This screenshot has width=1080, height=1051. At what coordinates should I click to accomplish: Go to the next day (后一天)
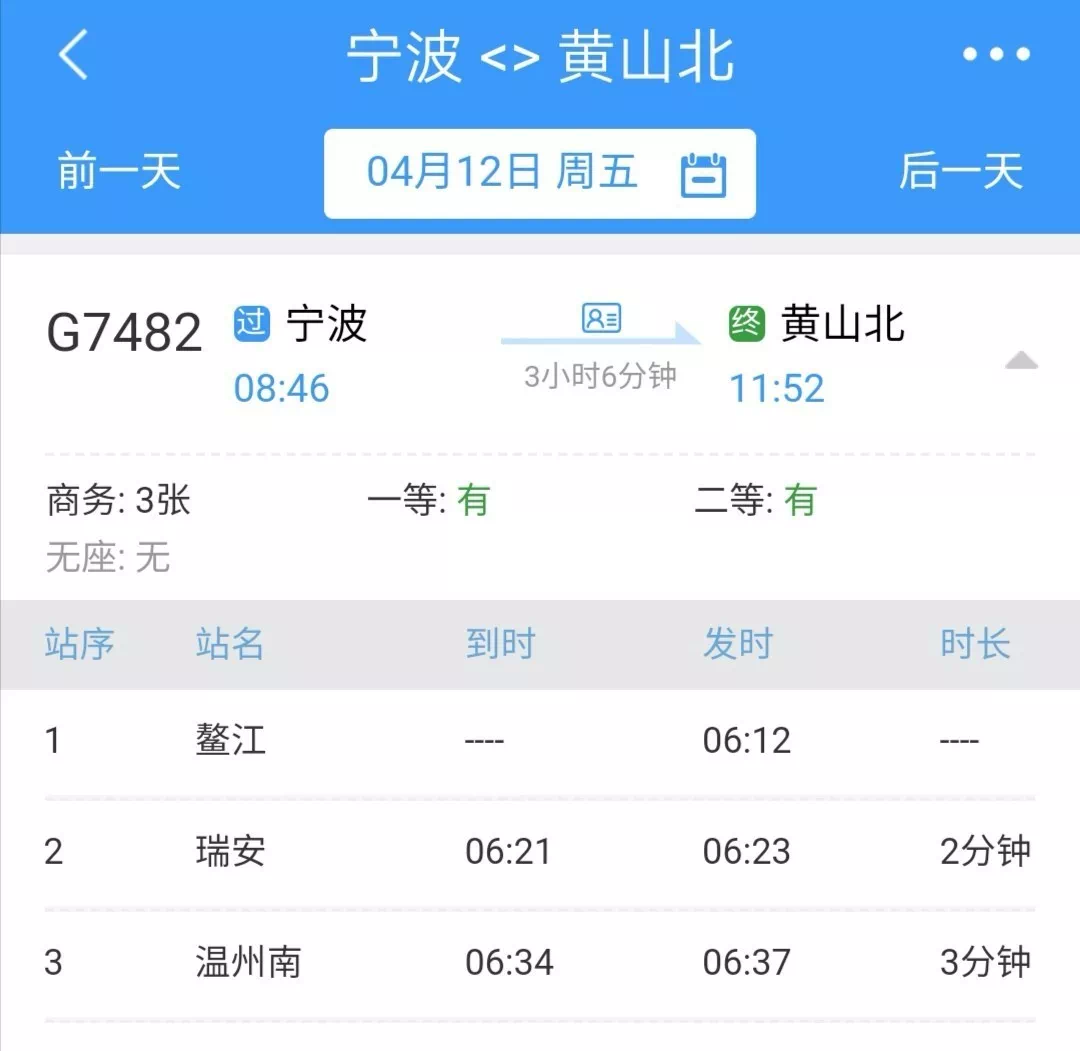(x=960, y=172)
